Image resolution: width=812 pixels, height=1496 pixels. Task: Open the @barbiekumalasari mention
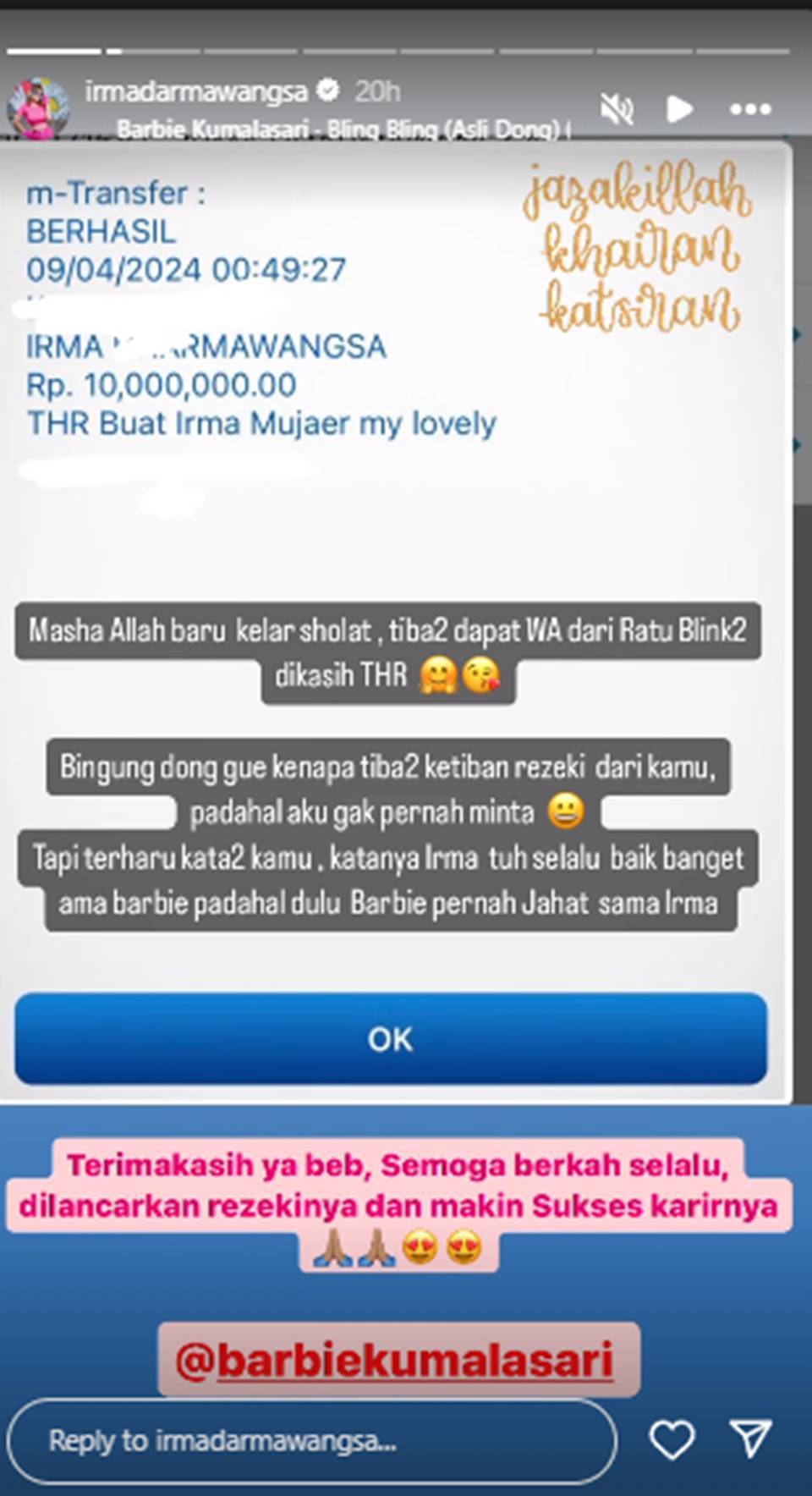(x=394, y=1360)
